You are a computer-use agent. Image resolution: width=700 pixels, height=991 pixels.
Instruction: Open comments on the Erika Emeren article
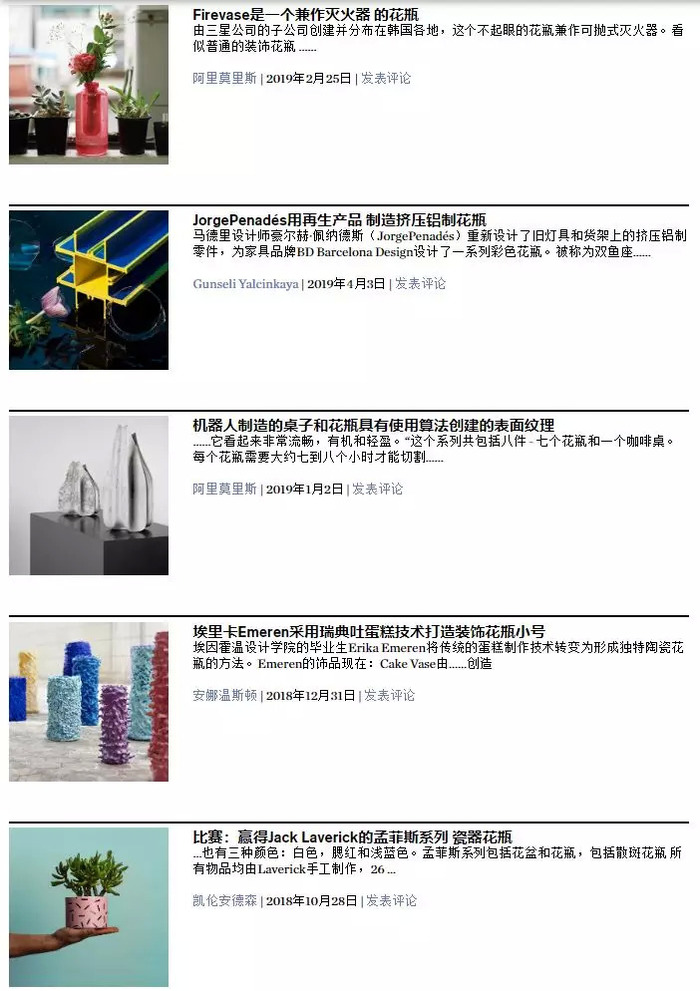388,695
